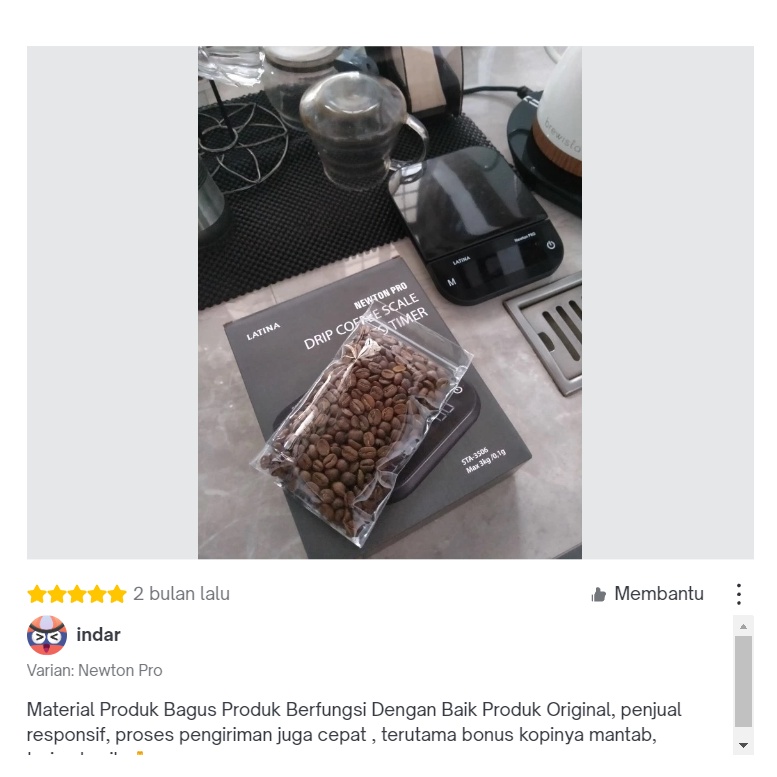Open the three-dot menu for this review
The height and width of the screenshot is (777, 777).
click(739, 594)
